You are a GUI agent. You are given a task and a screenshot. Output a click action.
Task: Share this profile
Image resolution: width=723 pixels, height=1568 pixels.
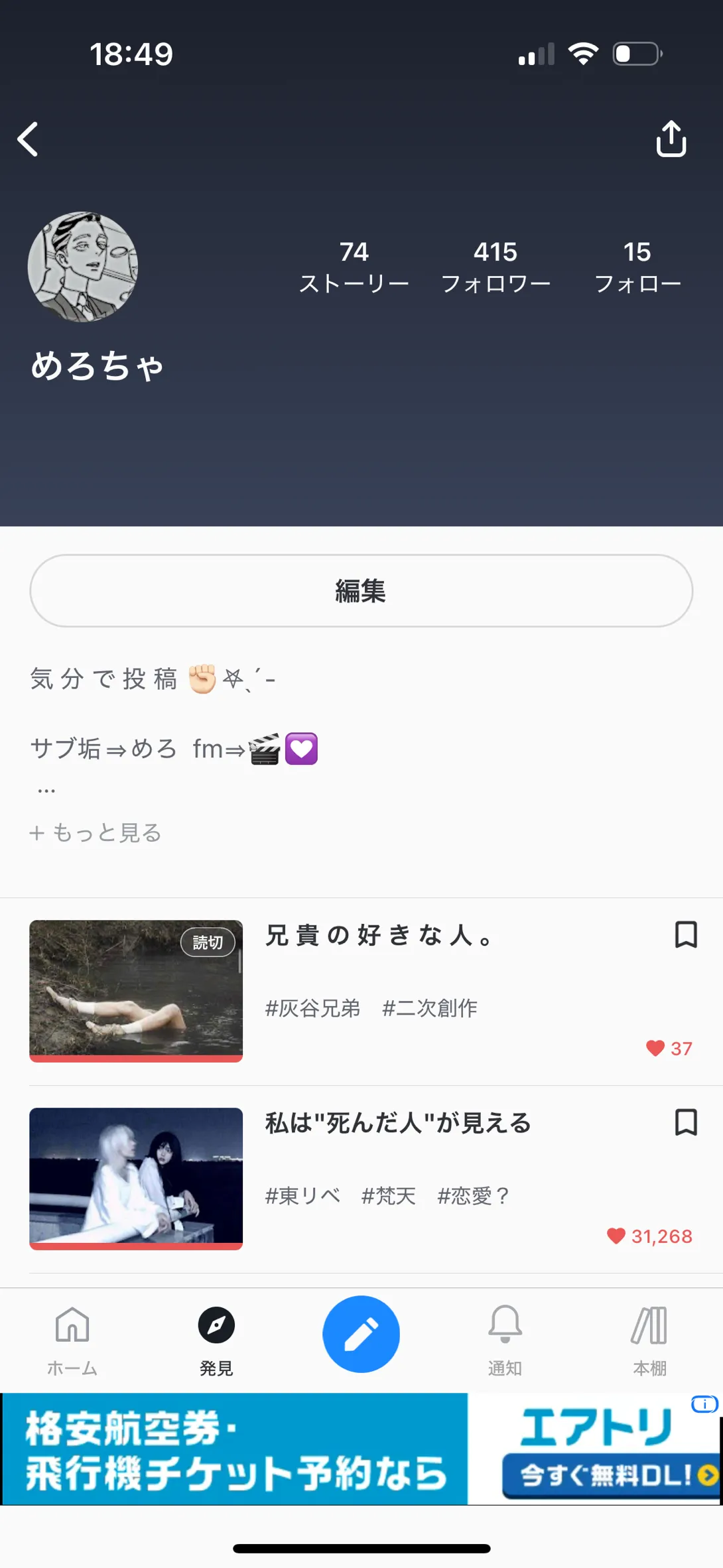671,139
